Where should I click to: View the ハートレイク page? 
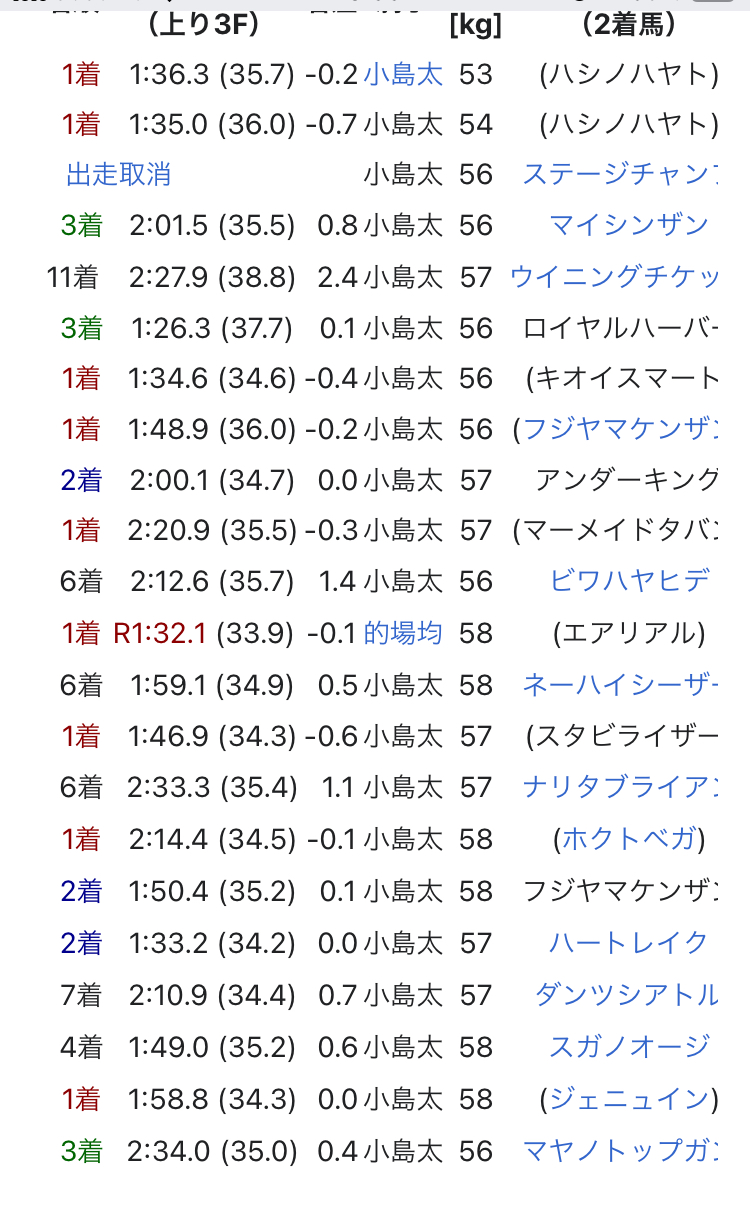[629, 943]
